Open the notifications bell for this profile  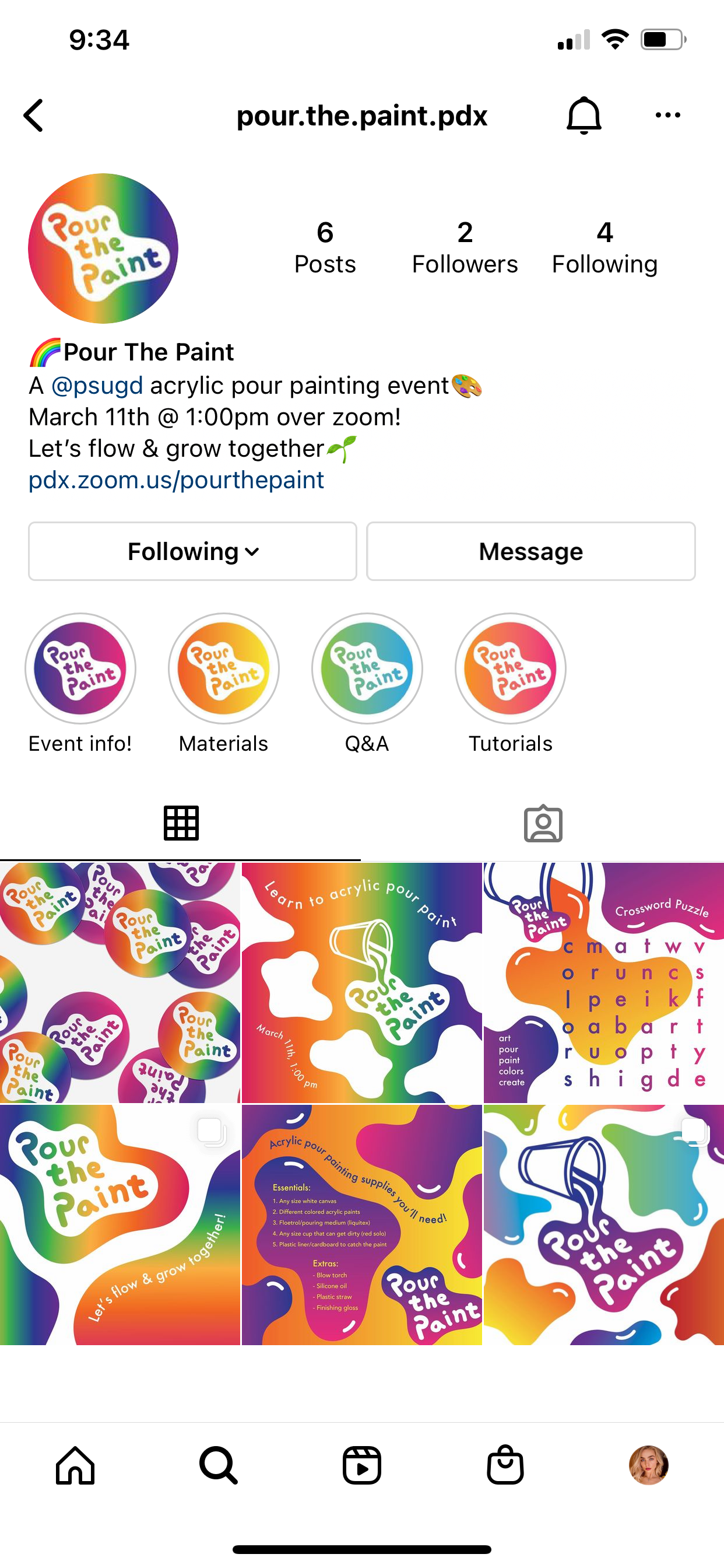click(x=584, y=116)
